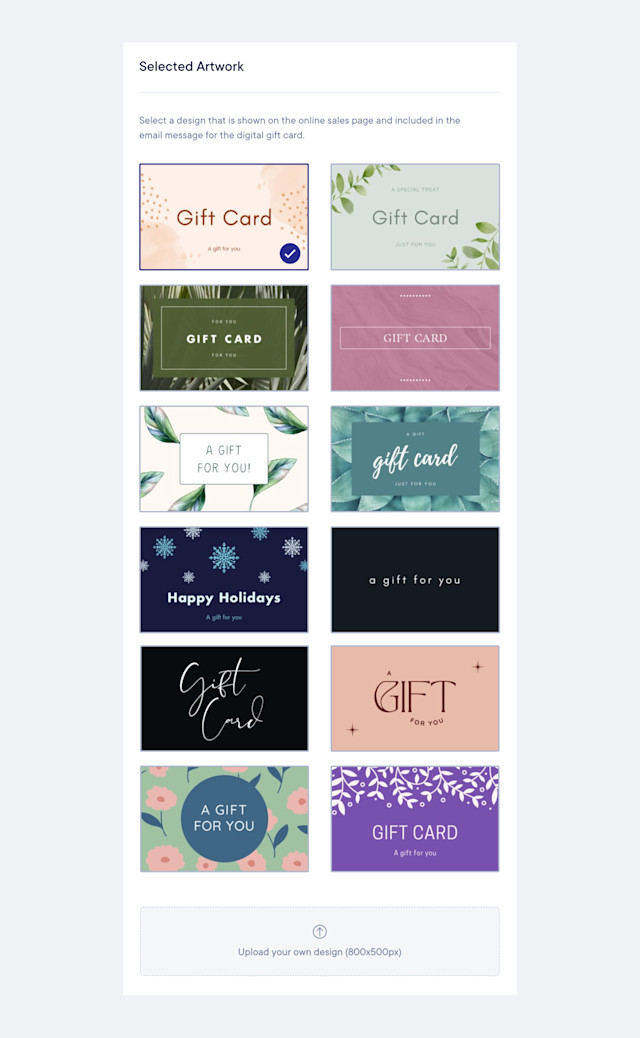
Task: Choose the black handwritten Gift Card design
Action: (224, 698)
